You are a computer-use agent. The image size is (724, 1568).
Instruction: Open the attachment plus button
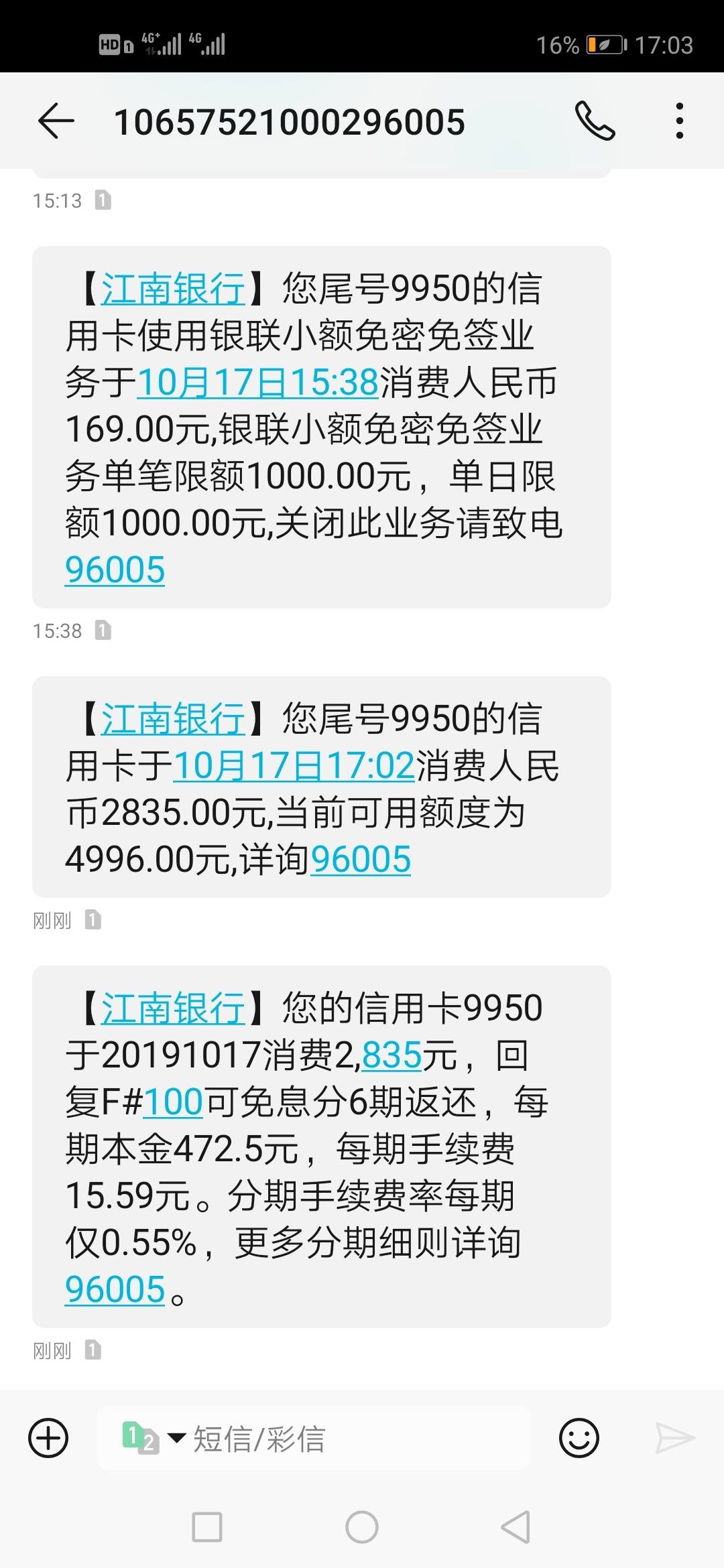48,1438
